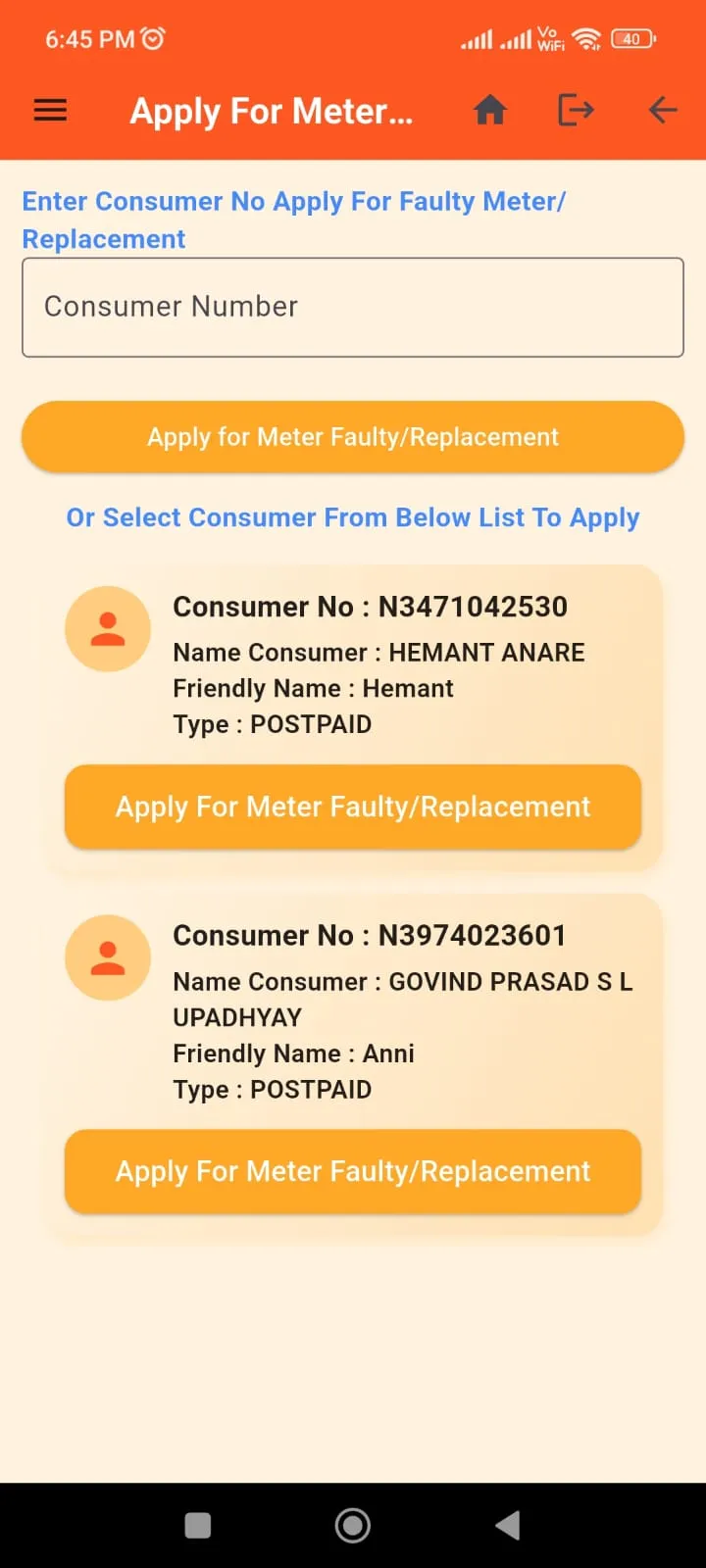
Task: Apply for meter replacement for Govind Prasad
Action: pyautogui.click(x=353, y=1171)
